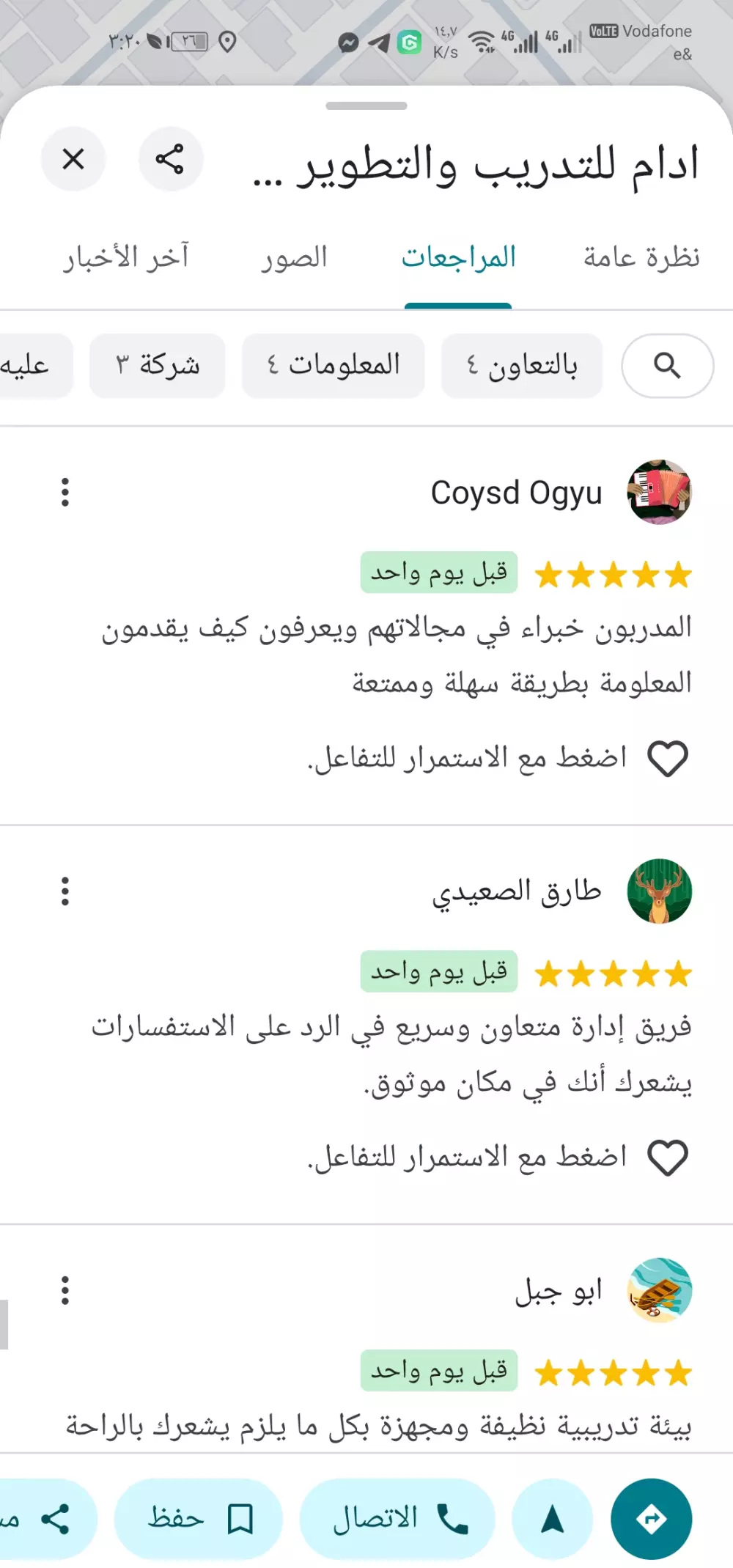Open the آخر الأخبار tab
This screenshot has width=733, height=1568.
(x=126, y=257)
